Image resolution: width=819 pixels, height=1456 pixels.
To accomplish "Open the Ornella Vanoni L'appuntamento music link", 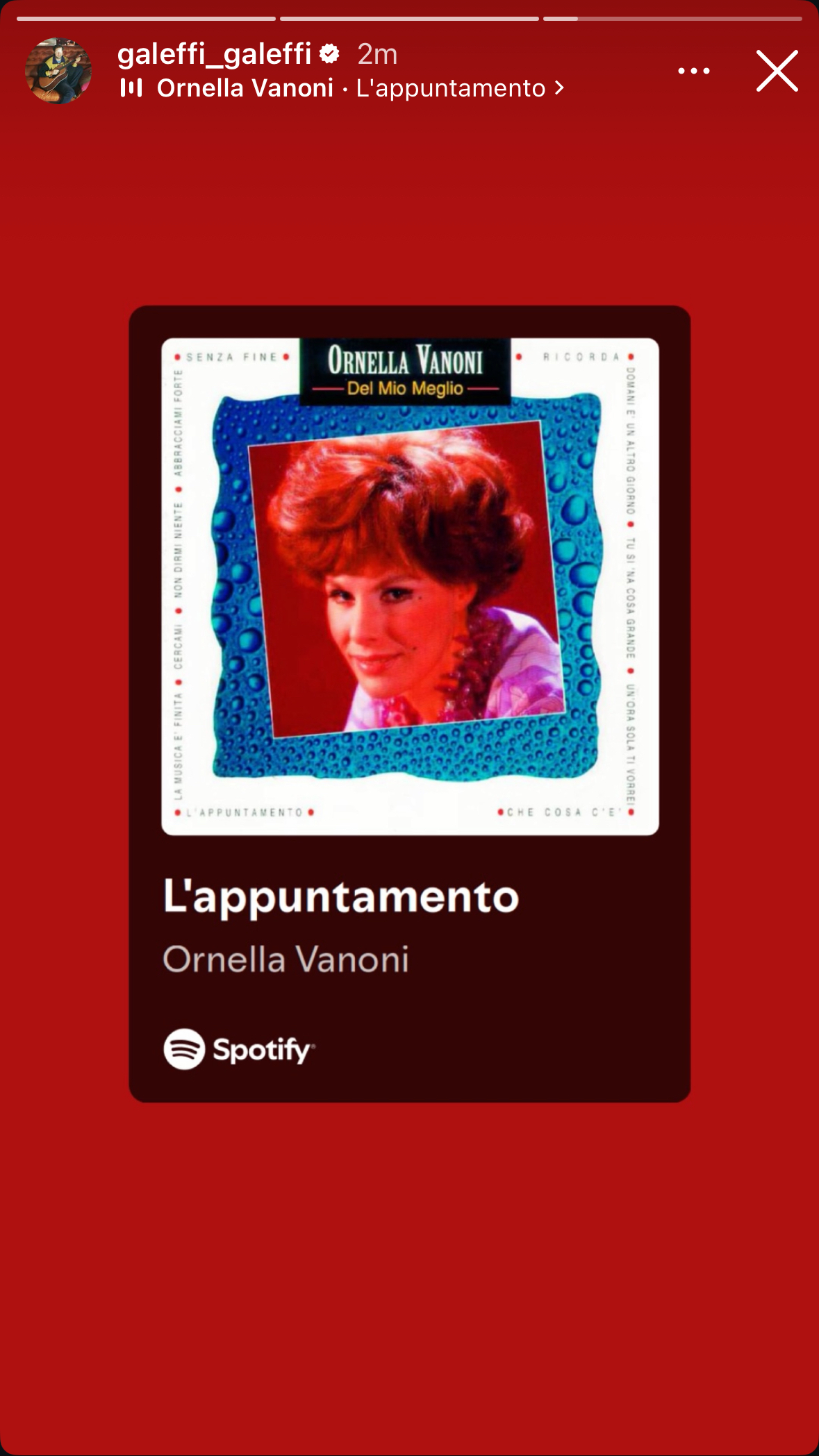I will click(351, 88).
